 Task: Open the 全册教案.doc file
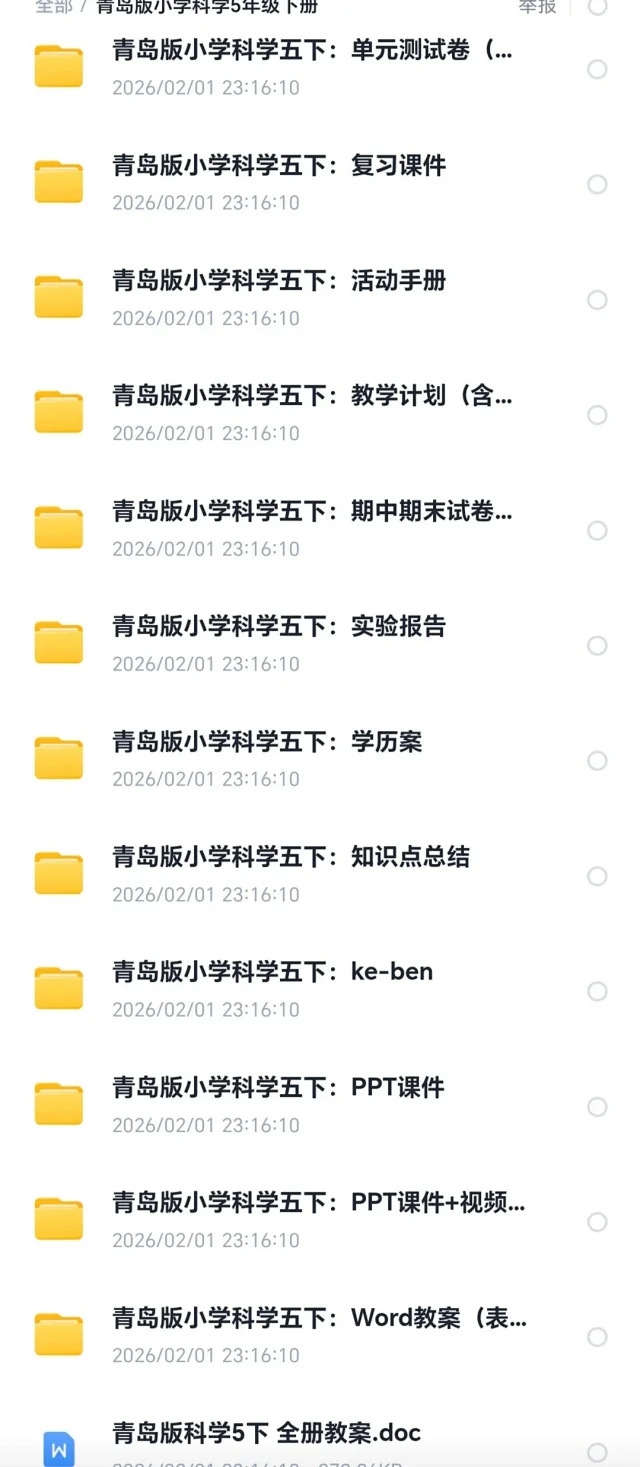[266, 1434]
